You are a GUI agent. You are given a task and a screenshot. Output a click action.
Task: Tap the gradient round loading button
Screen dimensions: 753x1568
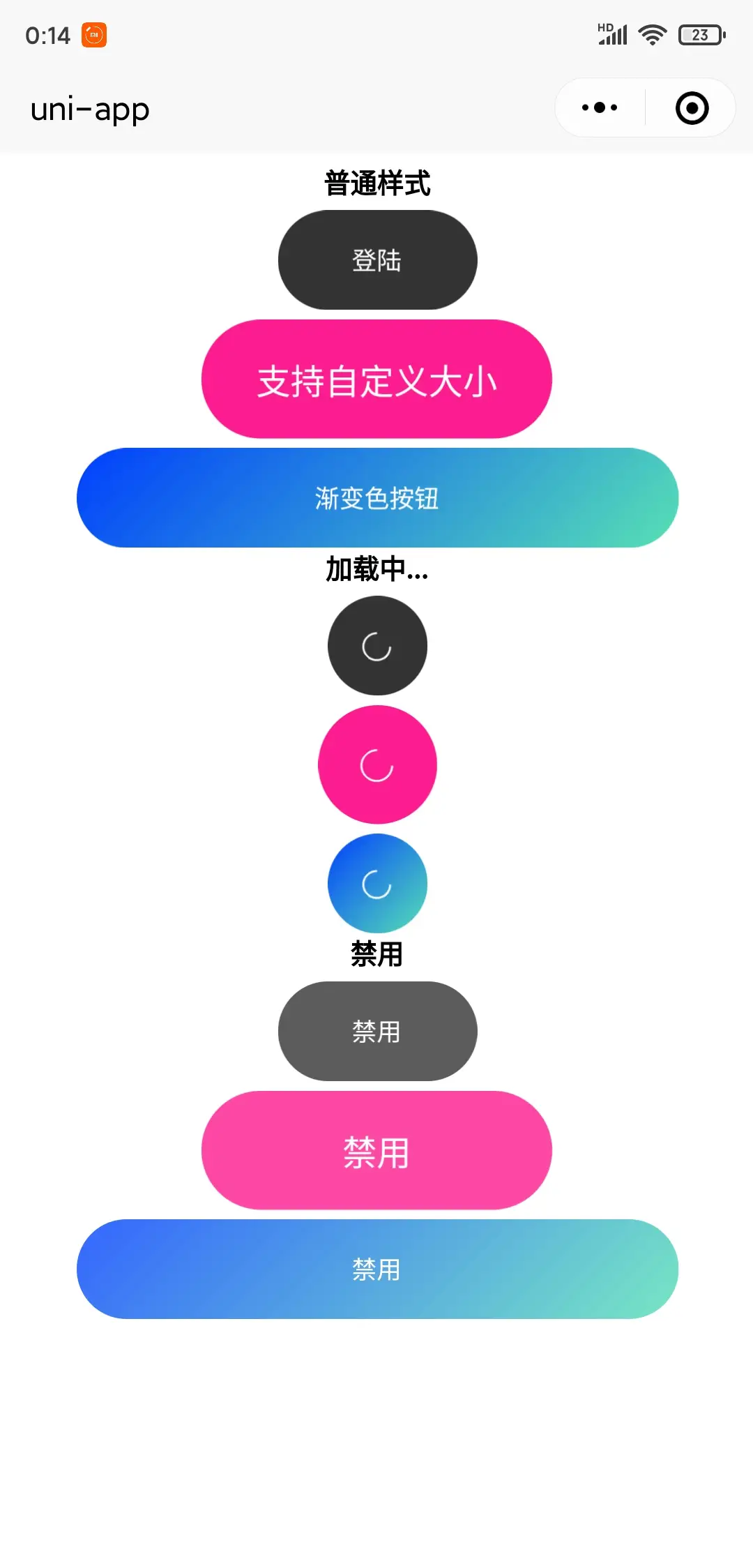point(377,884)
